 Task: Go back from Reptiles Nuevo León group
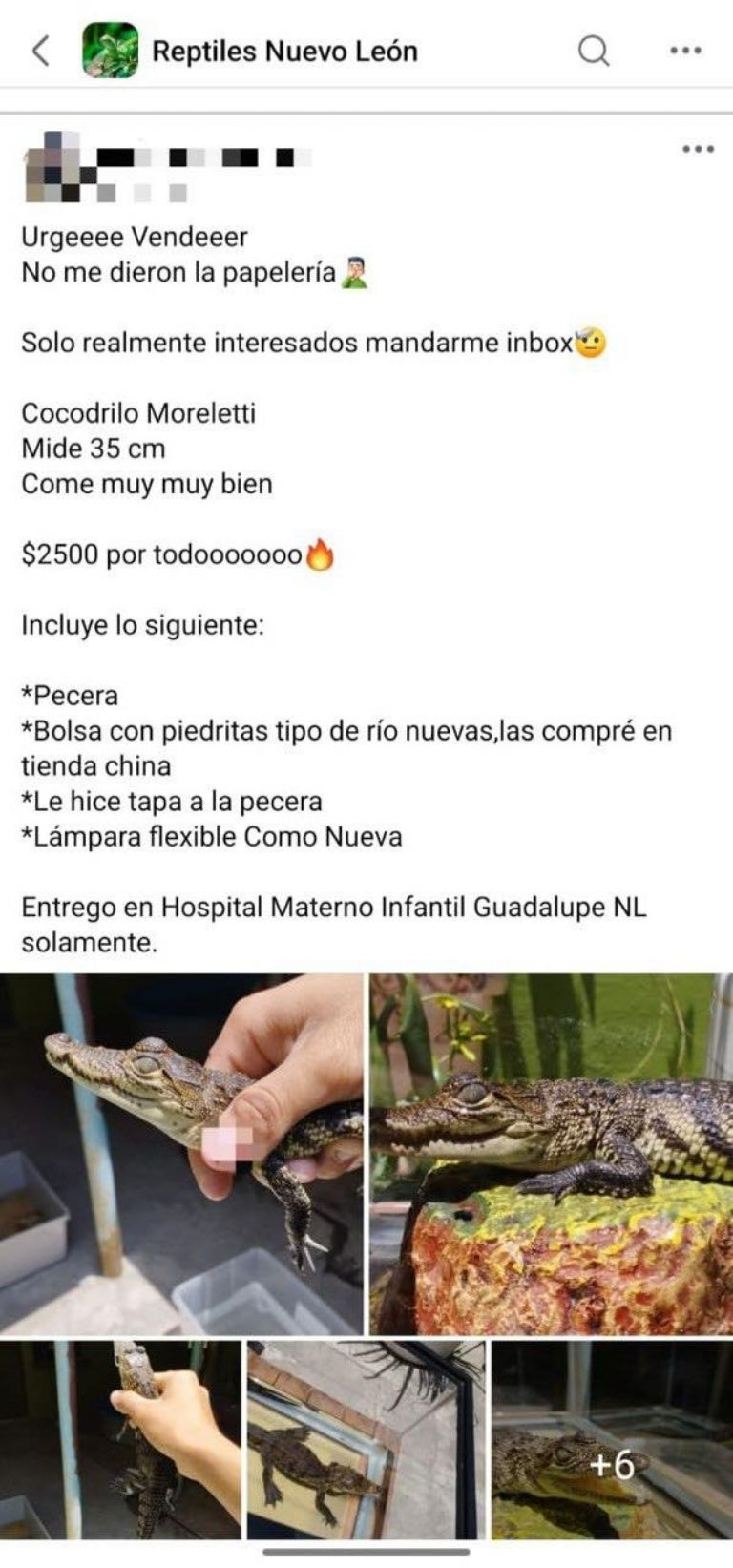41,51
